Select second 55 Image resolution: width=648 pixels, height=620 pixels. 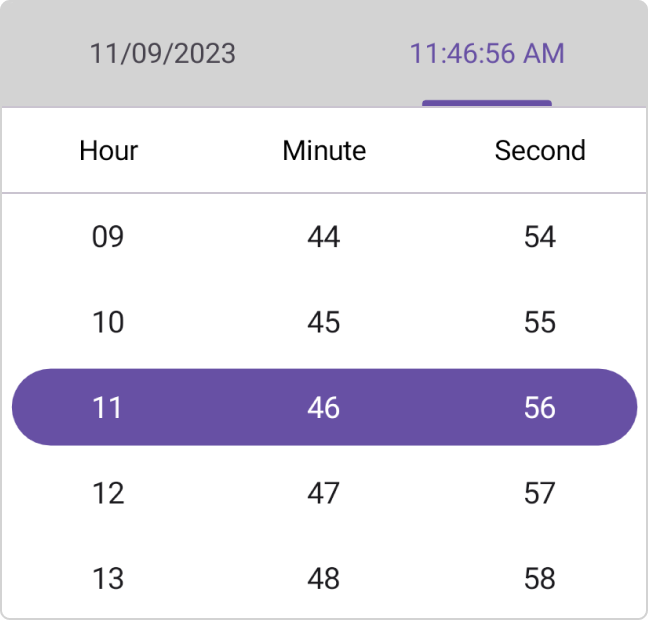click(x=540, y=322)
